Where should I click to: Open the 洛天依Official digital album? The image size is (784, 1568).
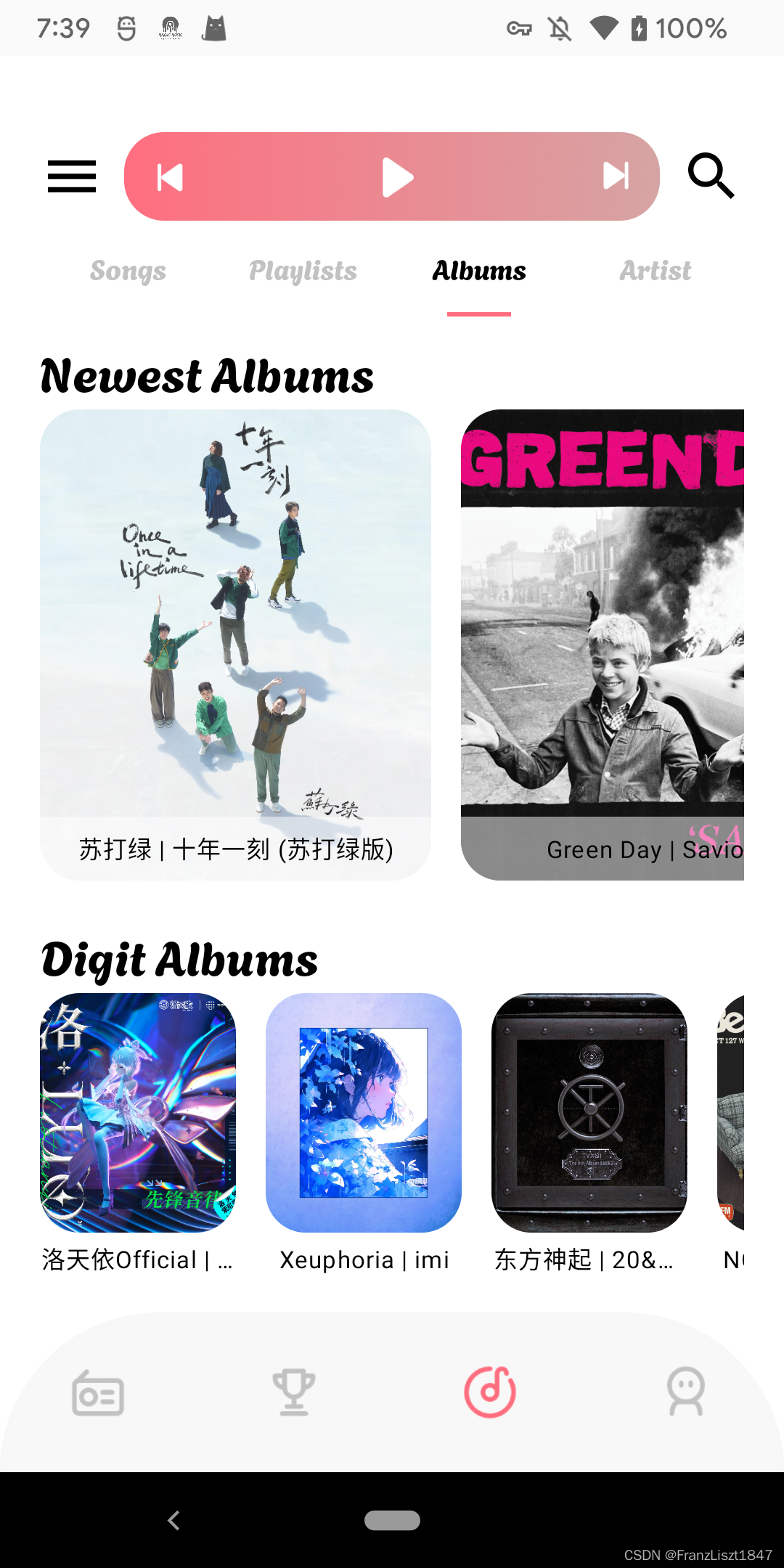pyautogui.click(x=138, y=1132)
